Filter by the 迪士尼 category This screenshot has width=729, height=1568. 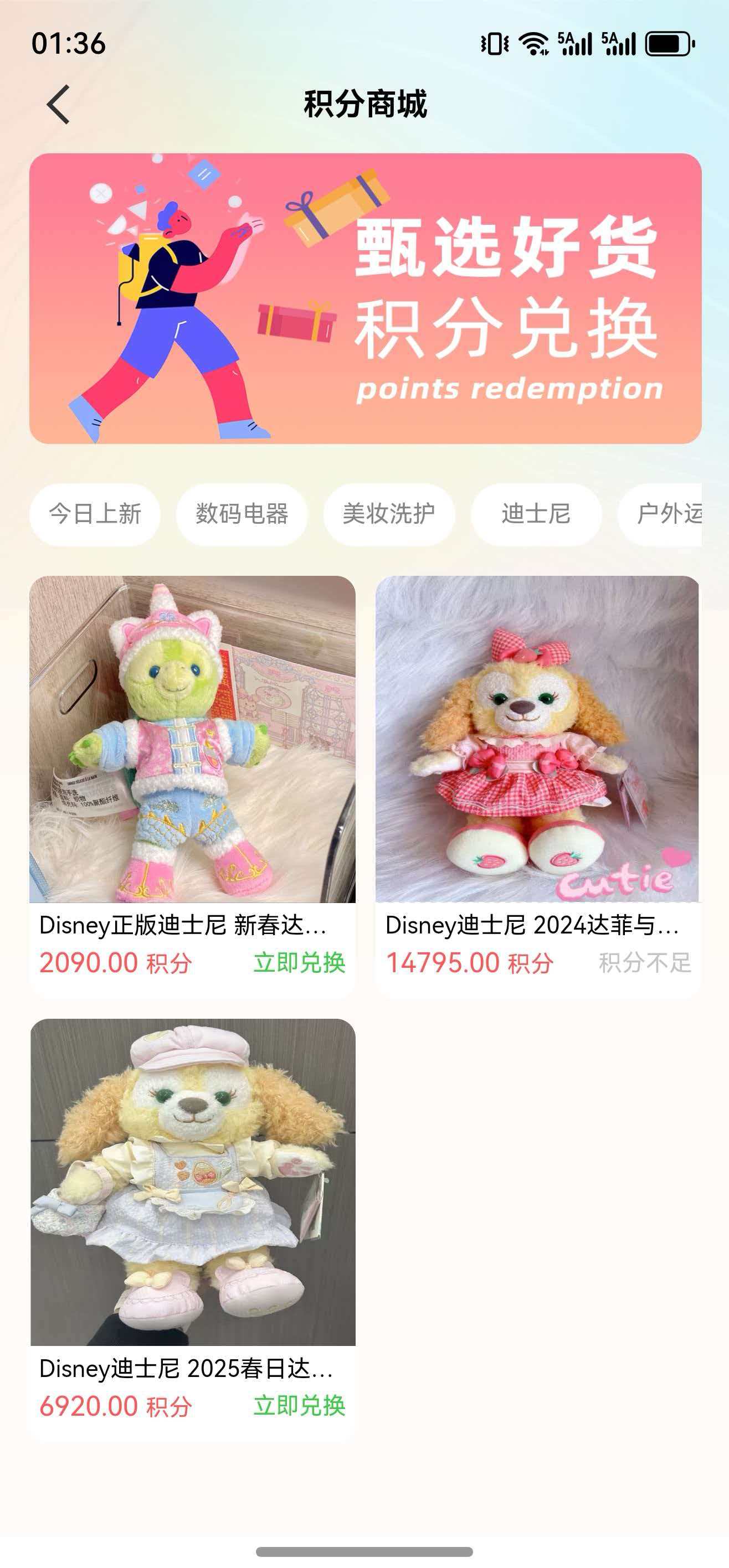(x=536, y=514)
